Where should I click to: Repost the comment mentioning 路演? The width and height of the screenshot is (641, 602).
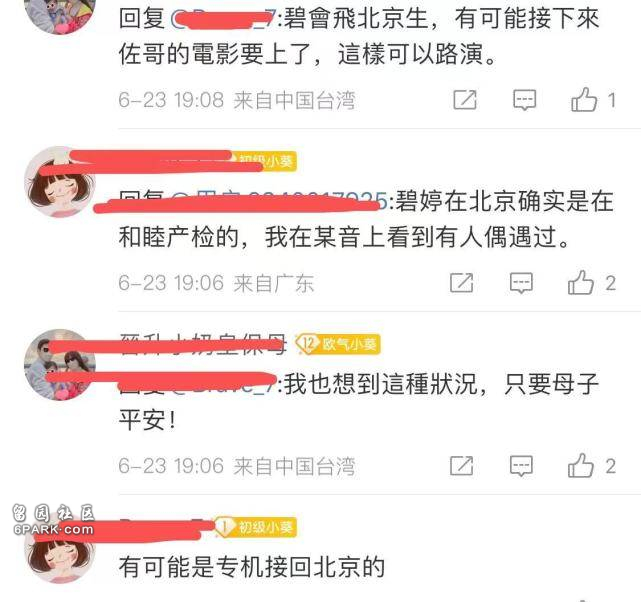[464, 99]
